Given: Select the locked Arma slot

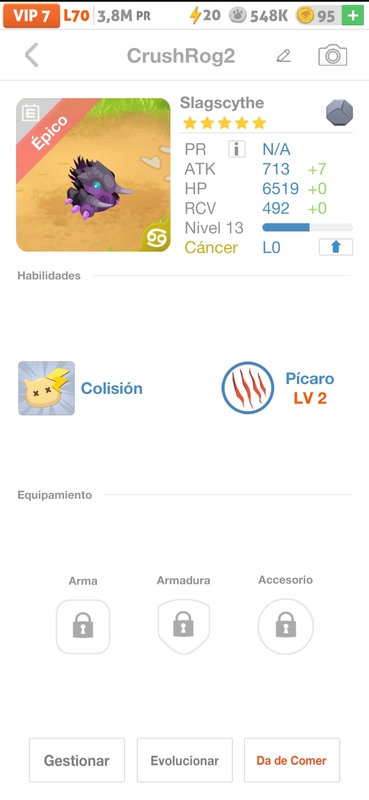Looking at the screenshot, I should tap(83, 627).
